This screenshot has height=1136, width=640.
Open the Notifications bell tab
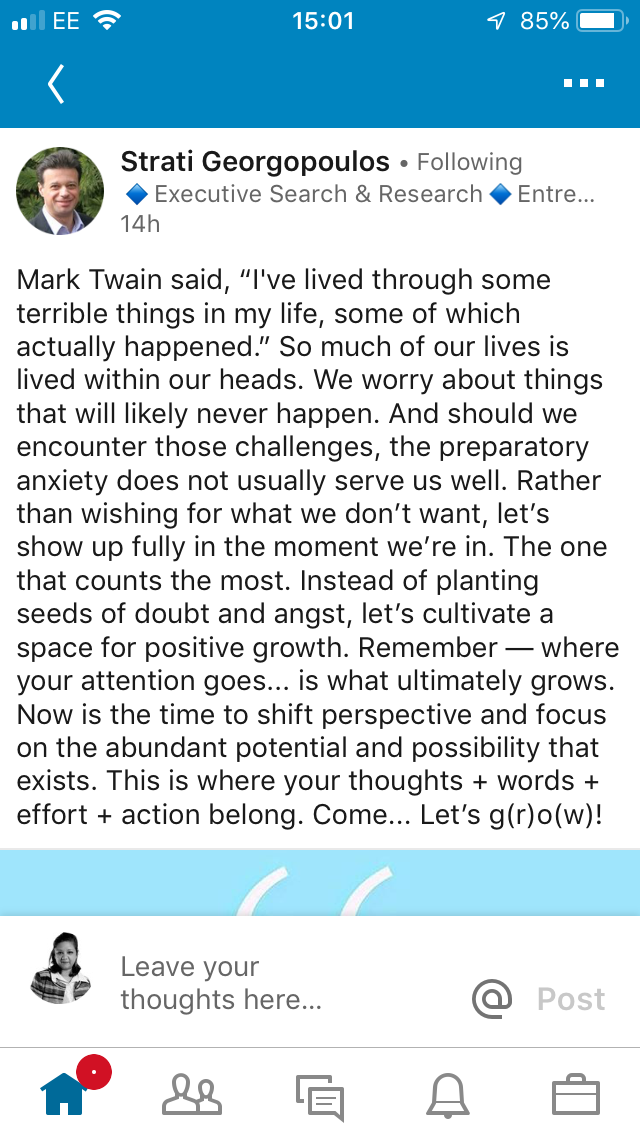[448, 1094]
